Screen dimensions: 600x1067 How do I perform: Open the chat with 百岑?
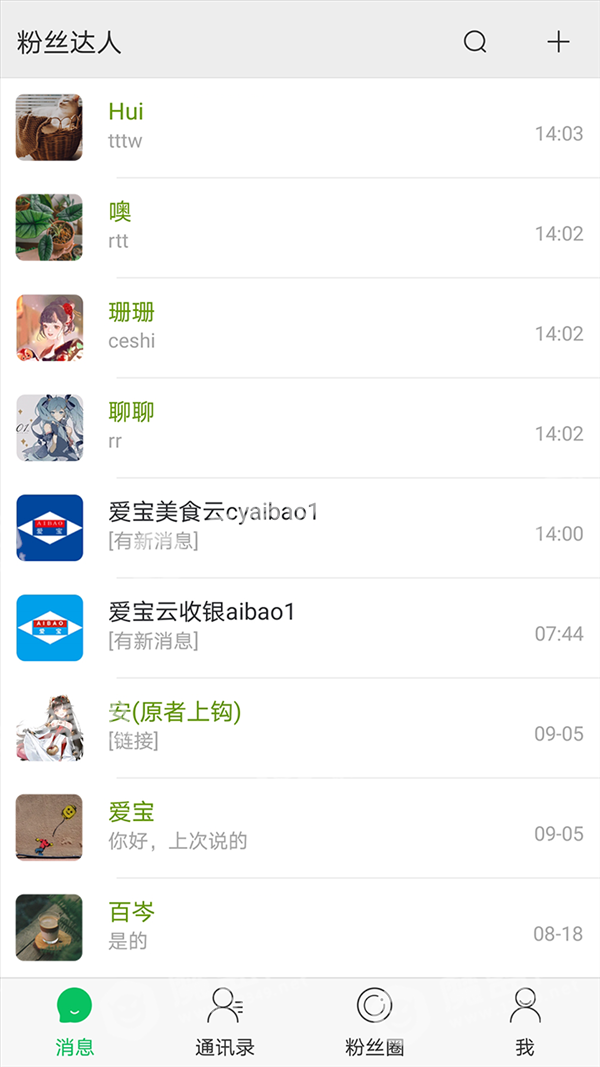coord(300,928)
